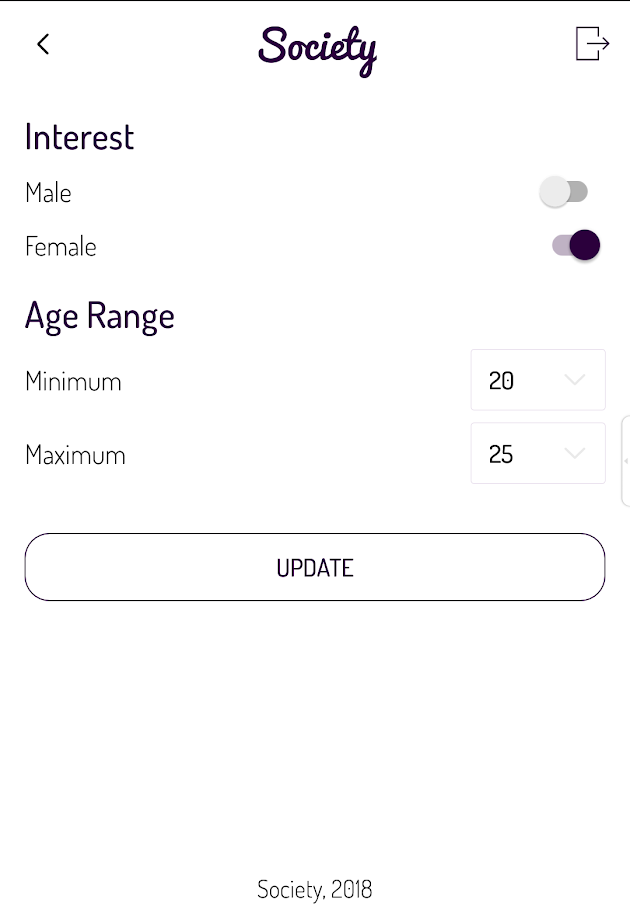The height and width of the screenshot is (910, 630).
Task: Turn off the Female interest switch
Action: pyautogui.click(x=577, y=246)
